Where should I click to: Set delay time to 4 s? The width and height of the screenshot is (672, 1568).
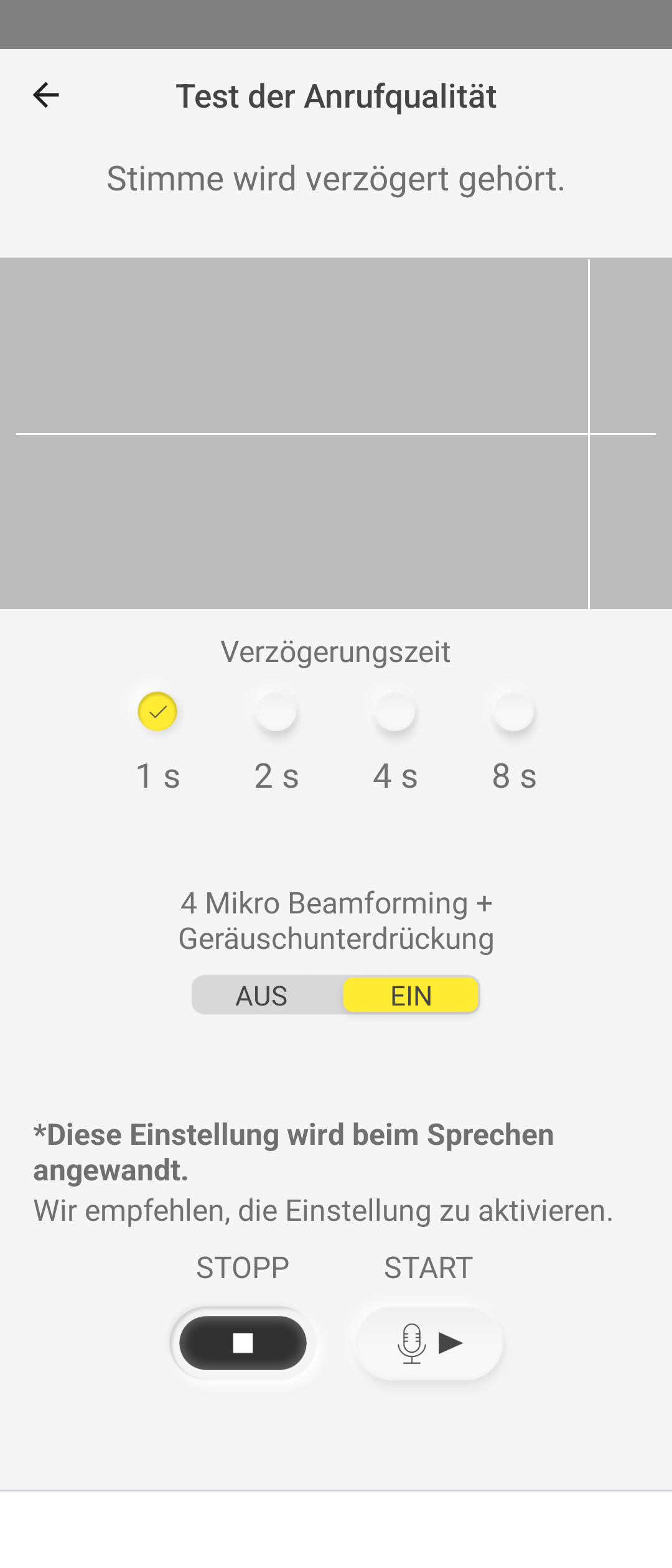395,711
